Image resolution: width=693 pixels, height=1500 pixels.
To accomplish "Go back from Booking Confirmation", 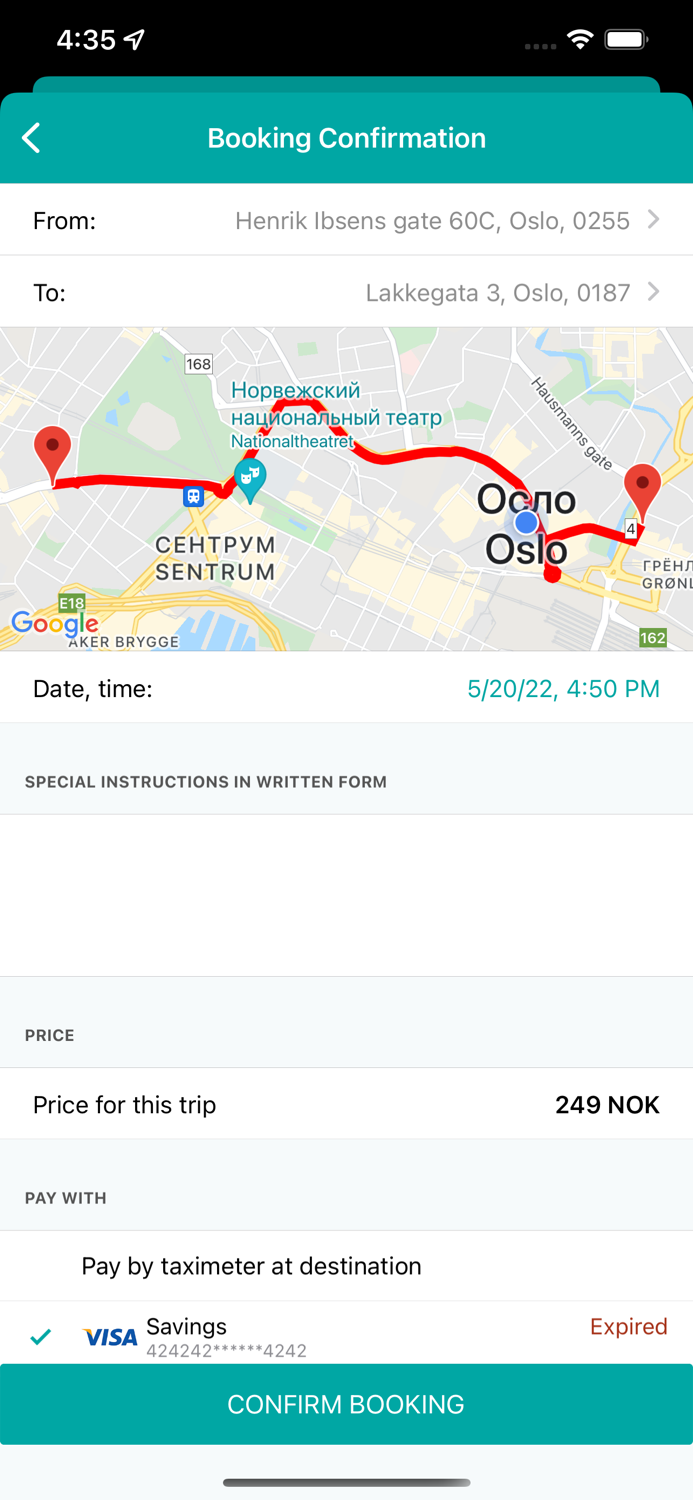I will click(32, 138).
